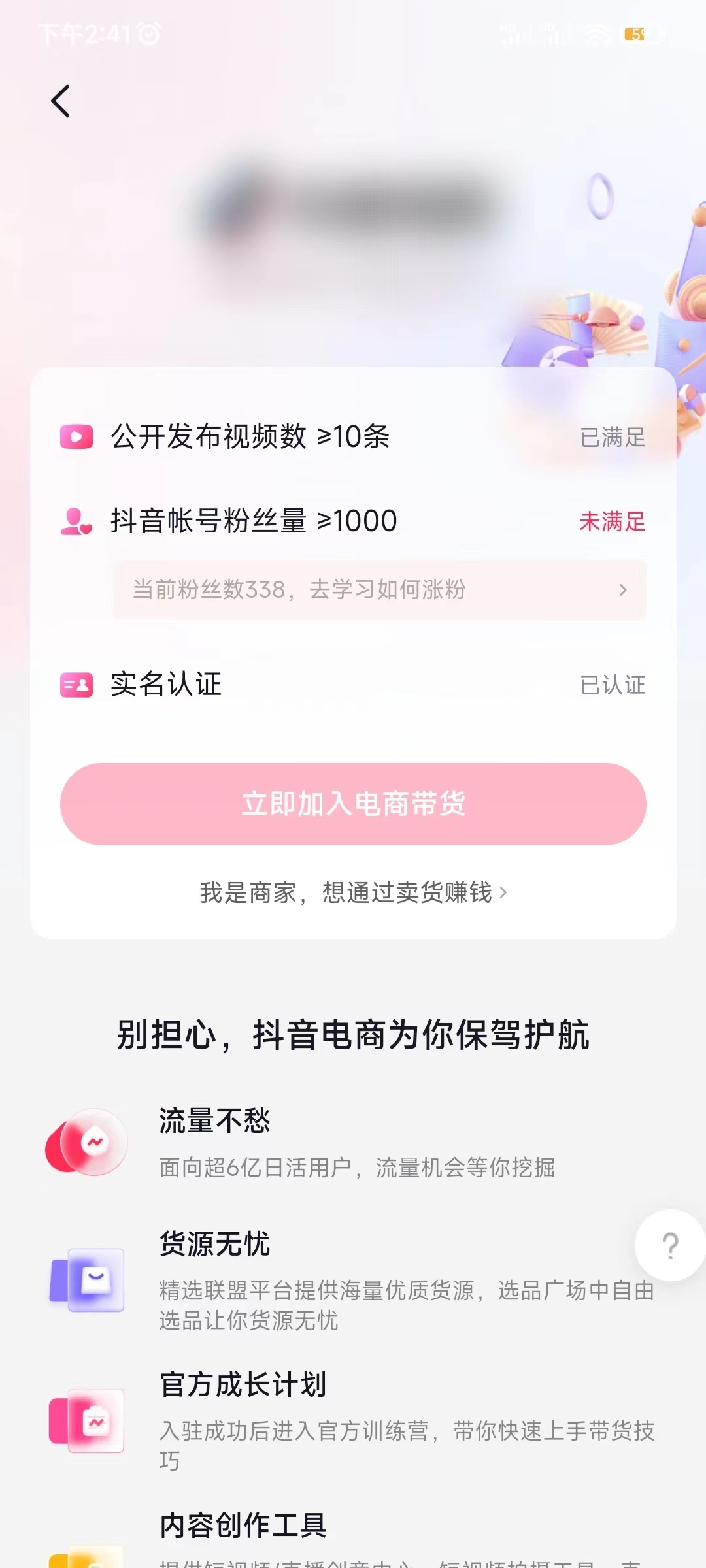Screen dimensions: 706x1568
Task: Expand the 去学习如何涨粉 banner chevron
Action: point(624,590)
